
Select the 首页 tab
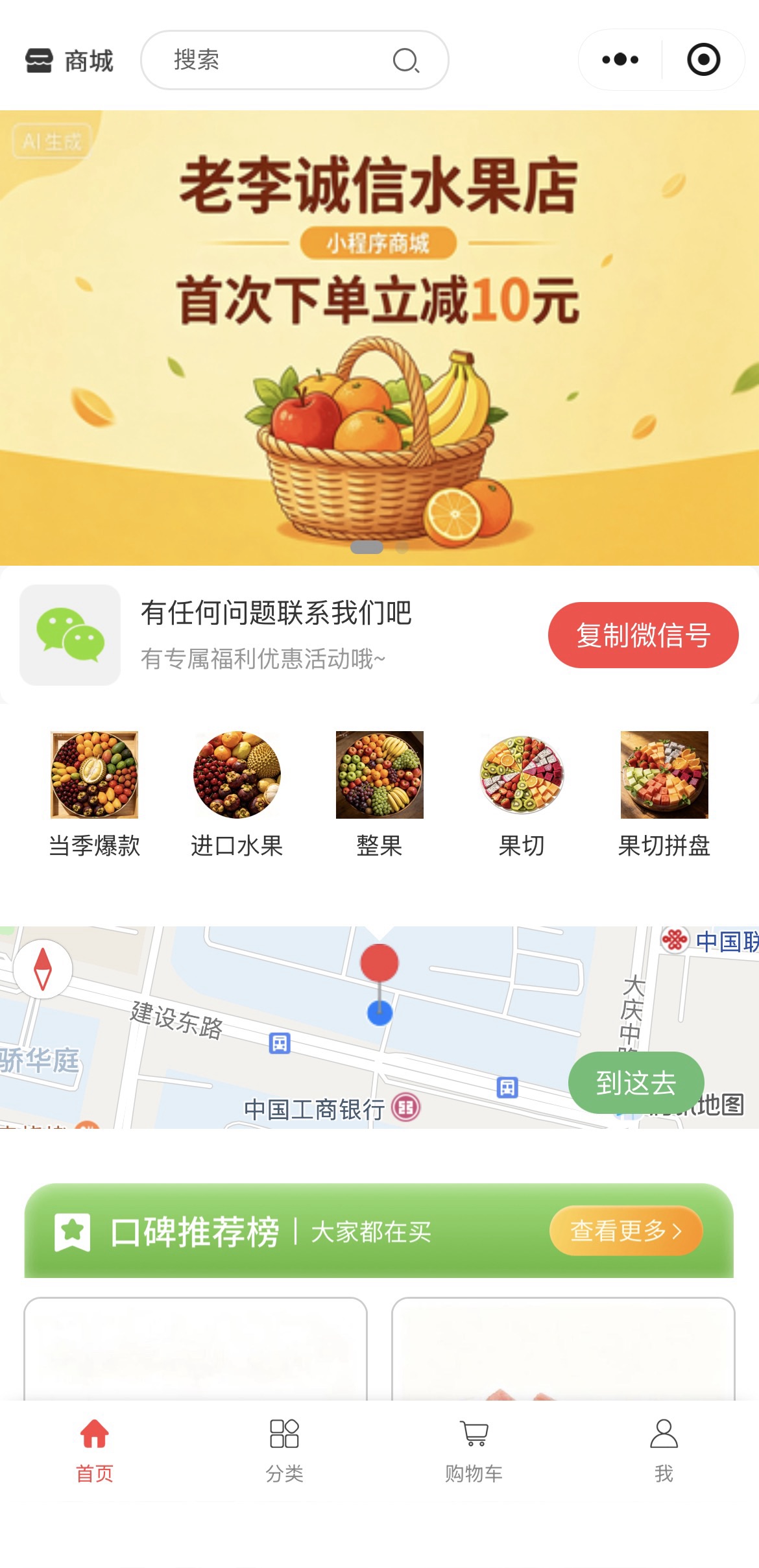point(95,1451)
